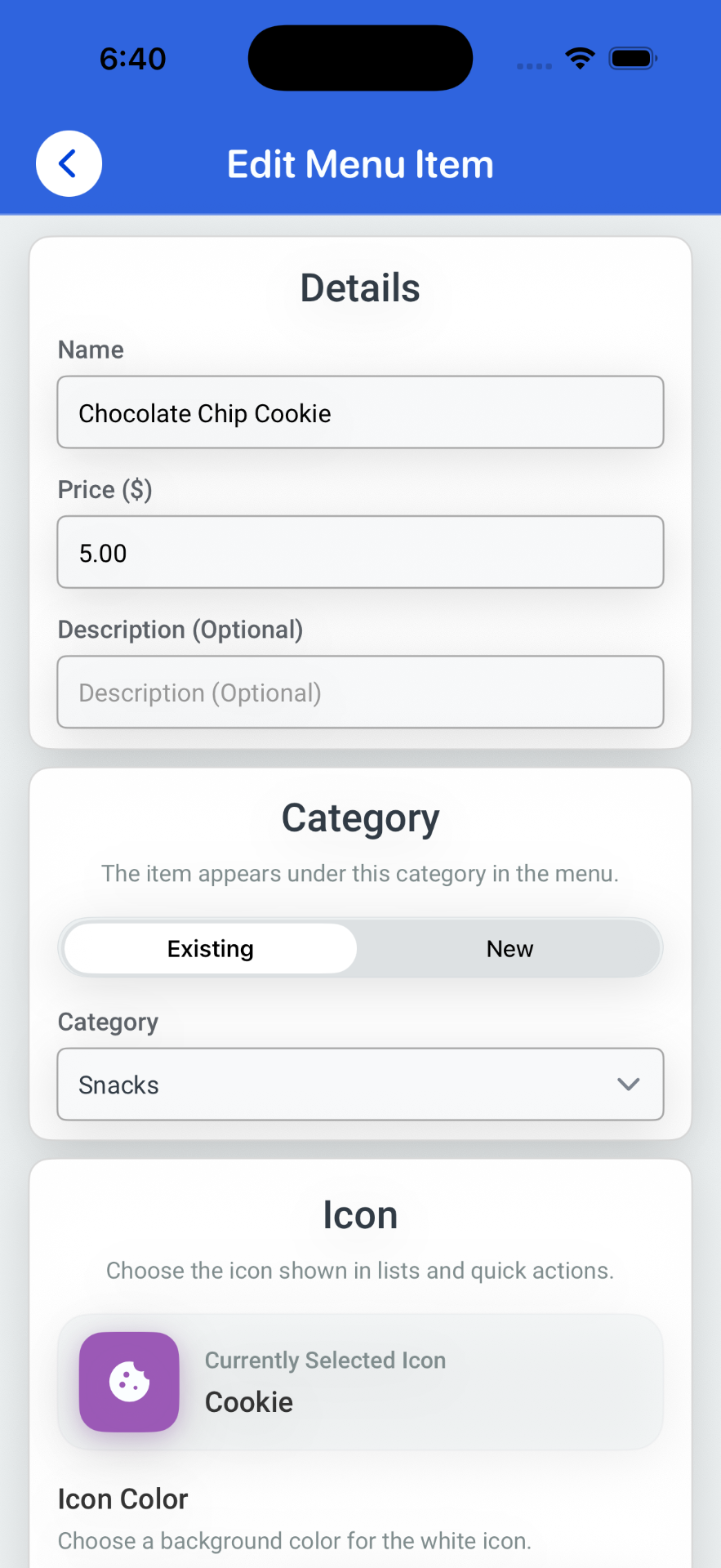Open the Category dropdown showing Snacks
Viewport: 721px width, 1568px height.
point(360,1084)
